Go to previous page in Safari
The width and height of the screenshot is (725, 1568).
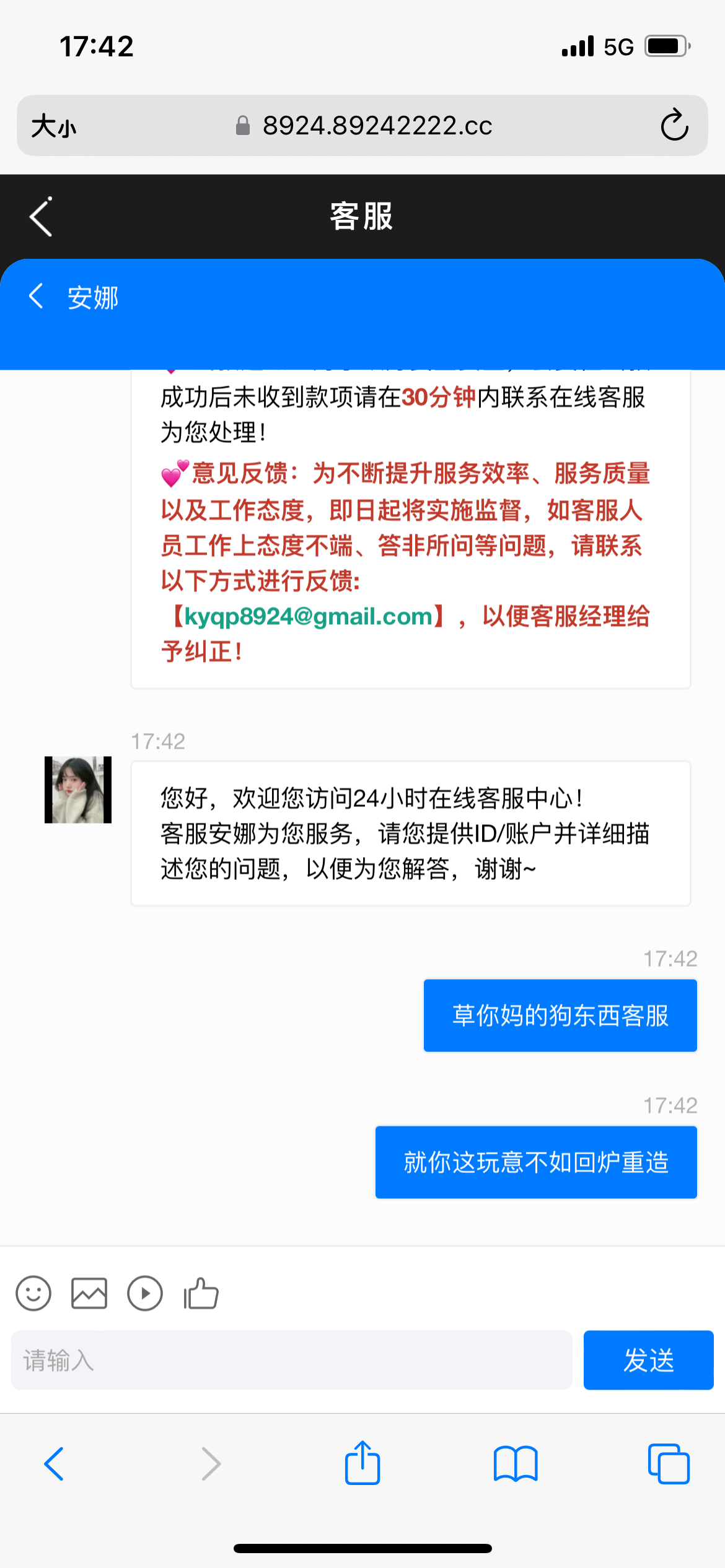tap(55, 1464)
